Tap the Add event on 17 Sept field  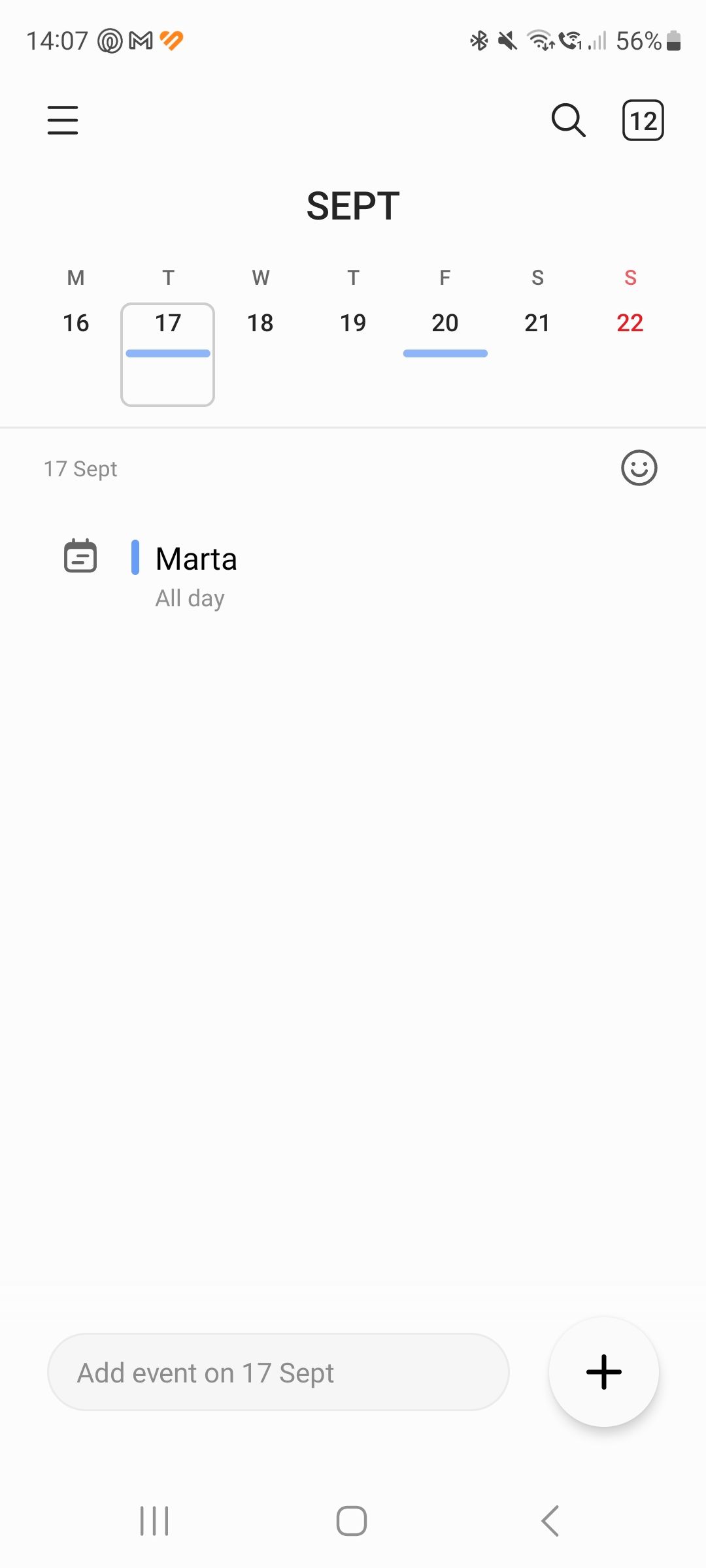tap(278, 1372)
